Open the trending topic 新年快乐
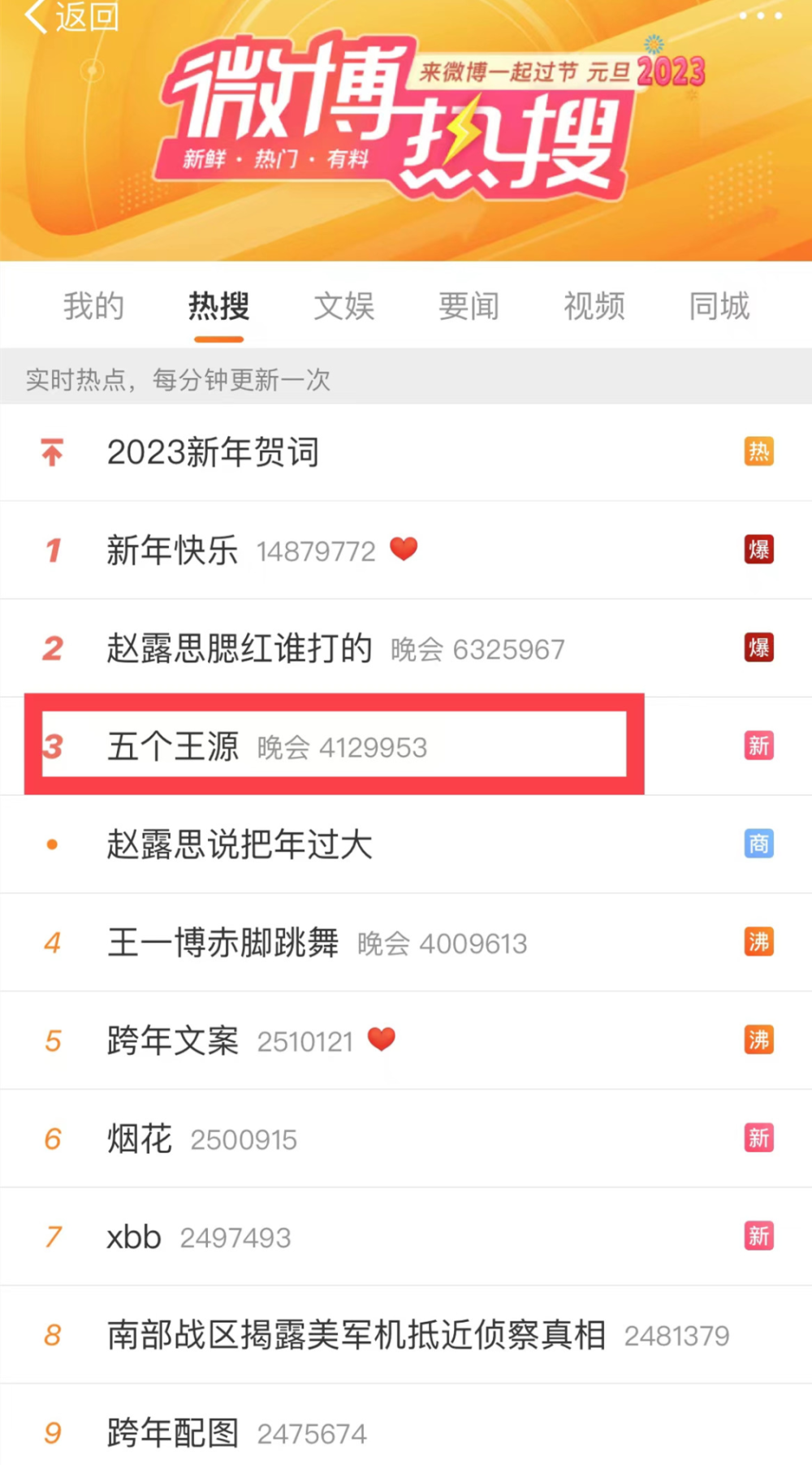Viewport: 812px width, 1465px height. click(x=172, y=551)
